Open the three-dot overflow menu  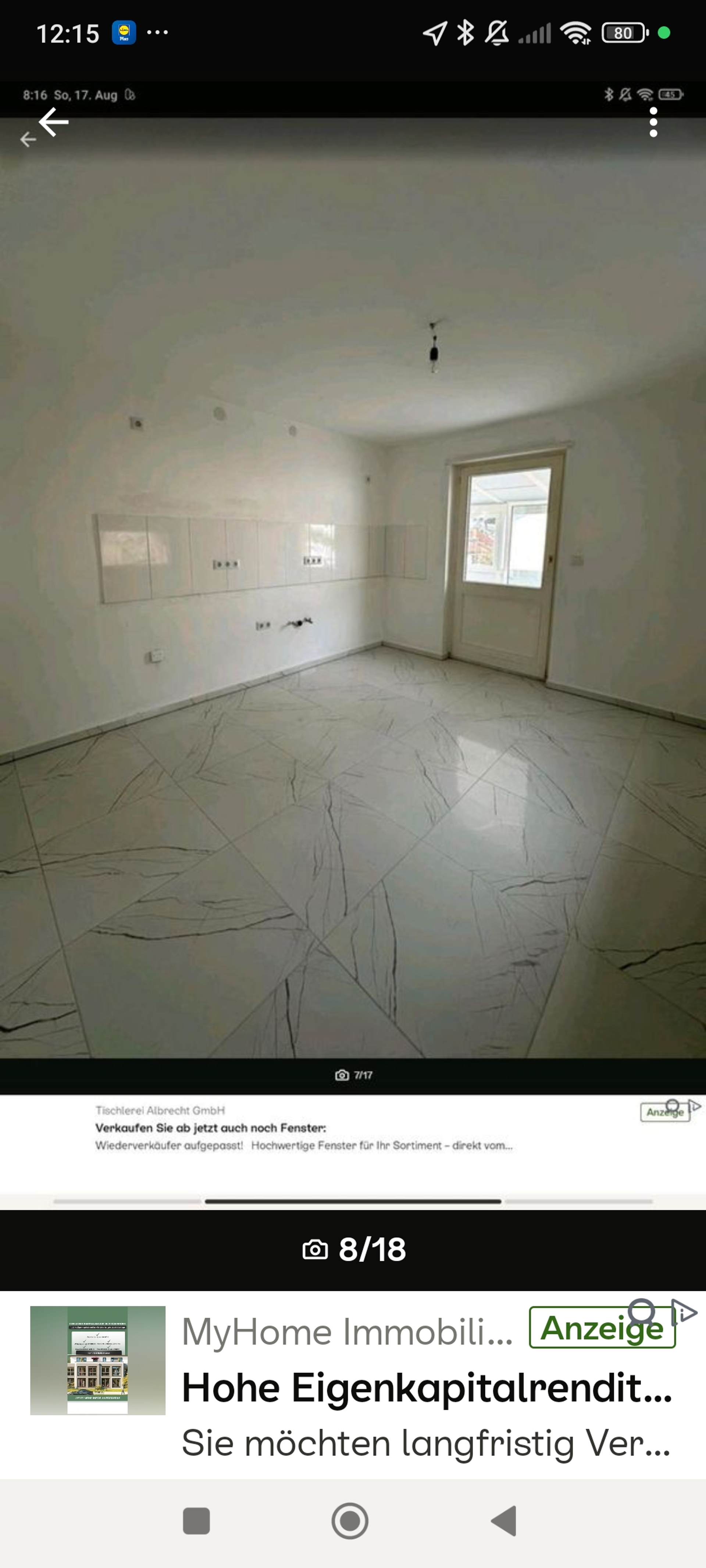click(653, 122)
